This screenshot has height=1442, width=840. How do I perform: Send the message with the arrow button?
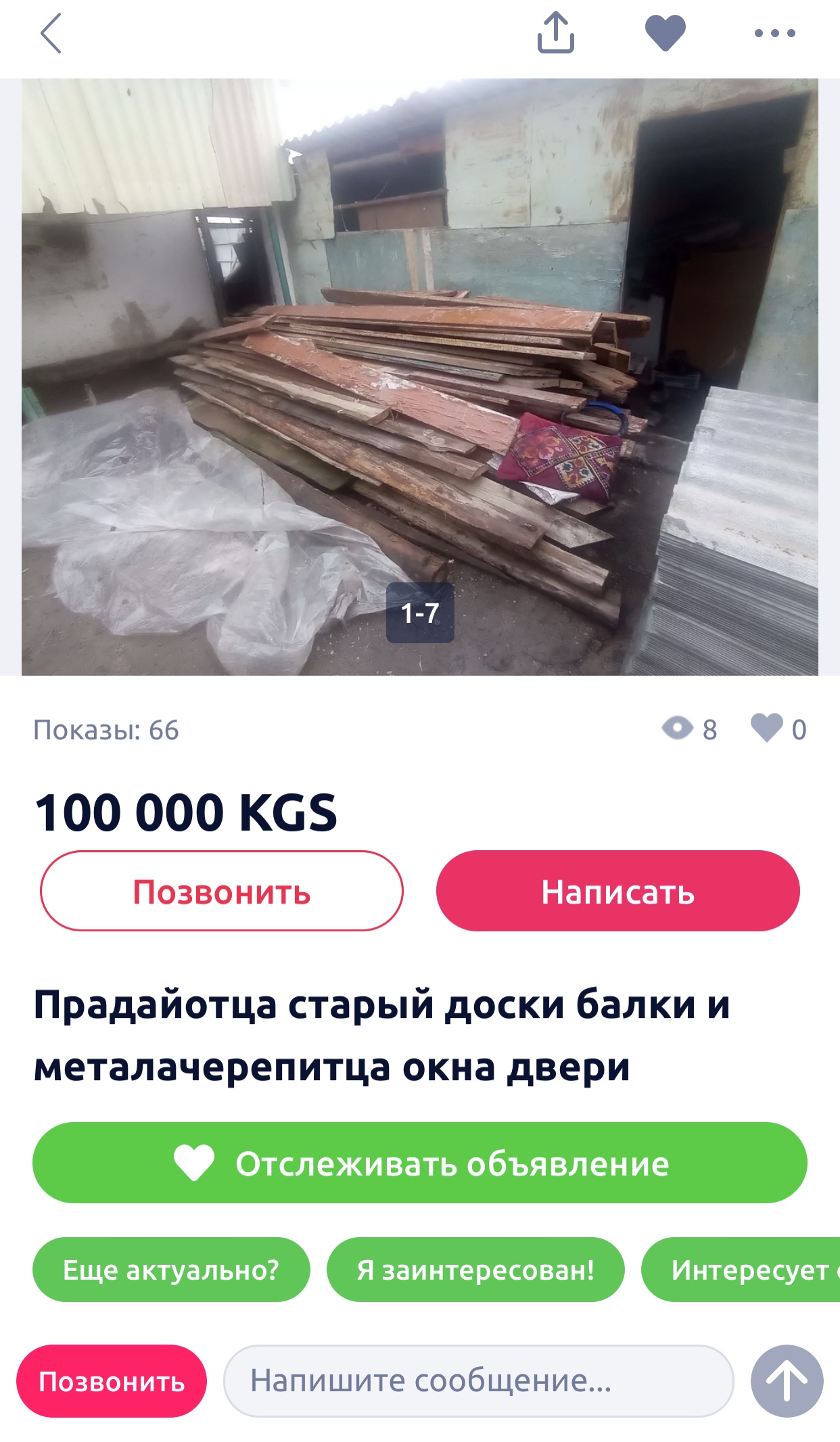pyautogui.click(x=787, y=1381)
